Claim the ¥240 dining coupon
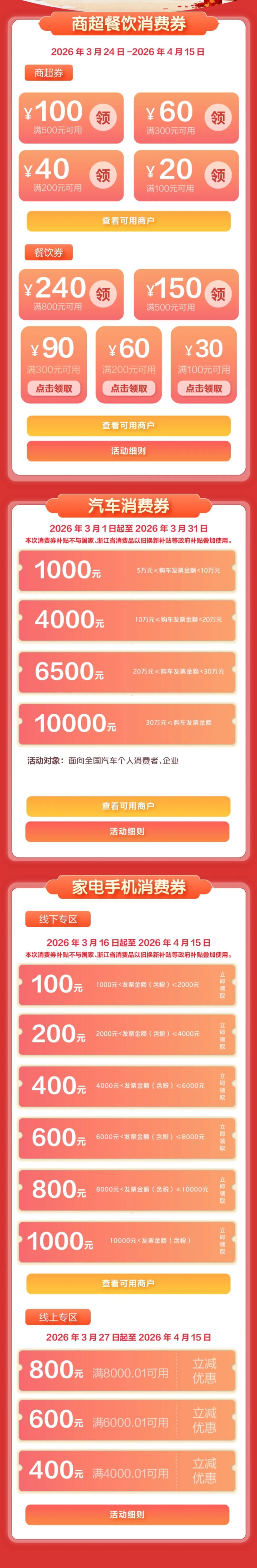257x1568 pixels. (103, 294)
